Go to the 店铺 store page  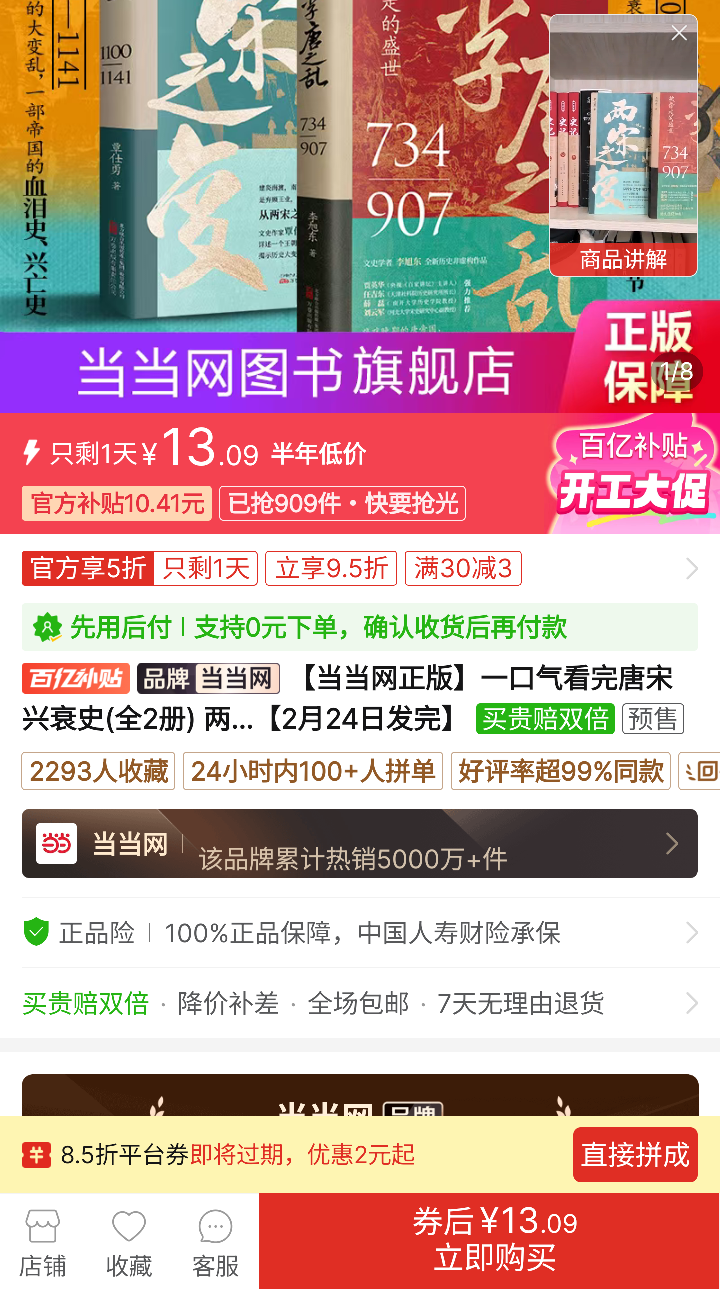pyautogui.click(x=43, y=1243)
